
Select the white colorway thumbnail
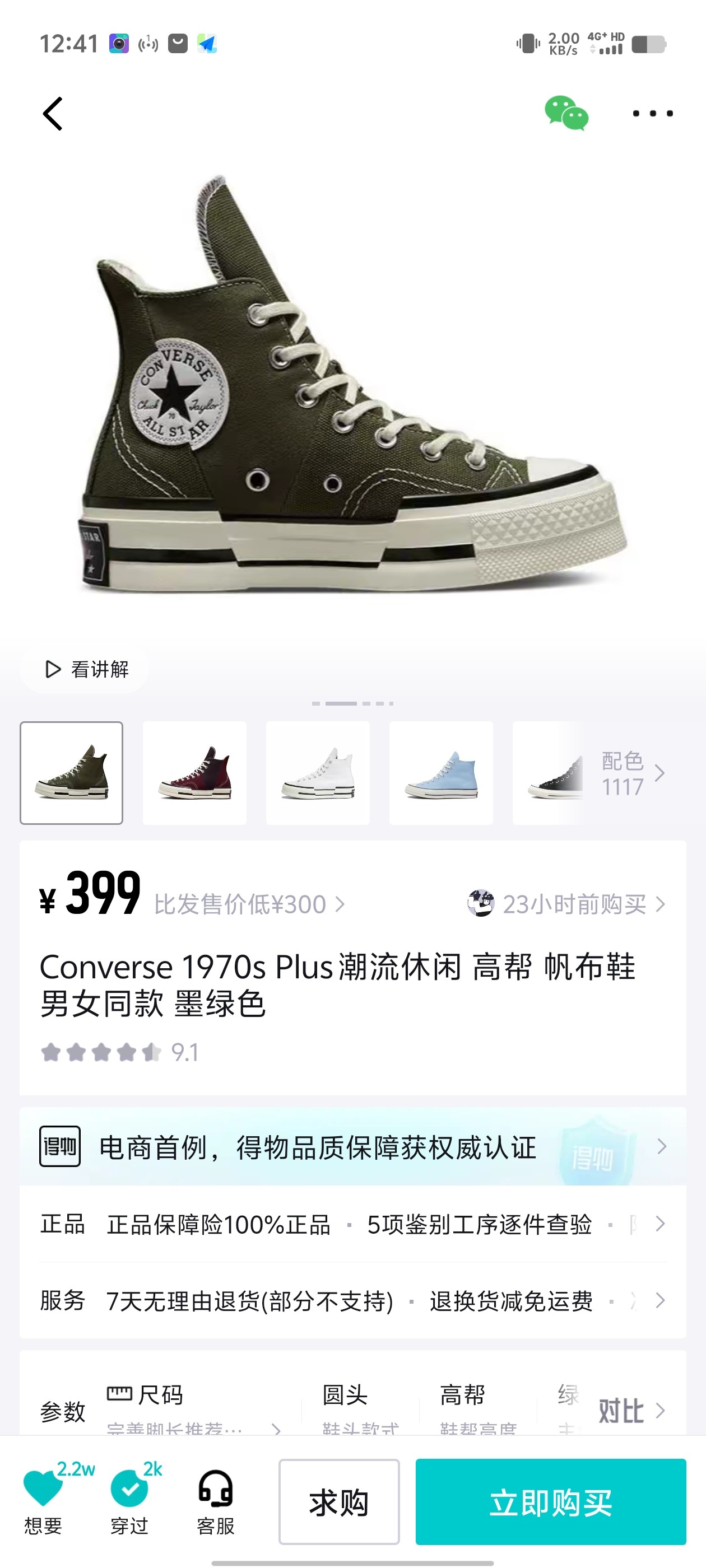coord(317,773)
